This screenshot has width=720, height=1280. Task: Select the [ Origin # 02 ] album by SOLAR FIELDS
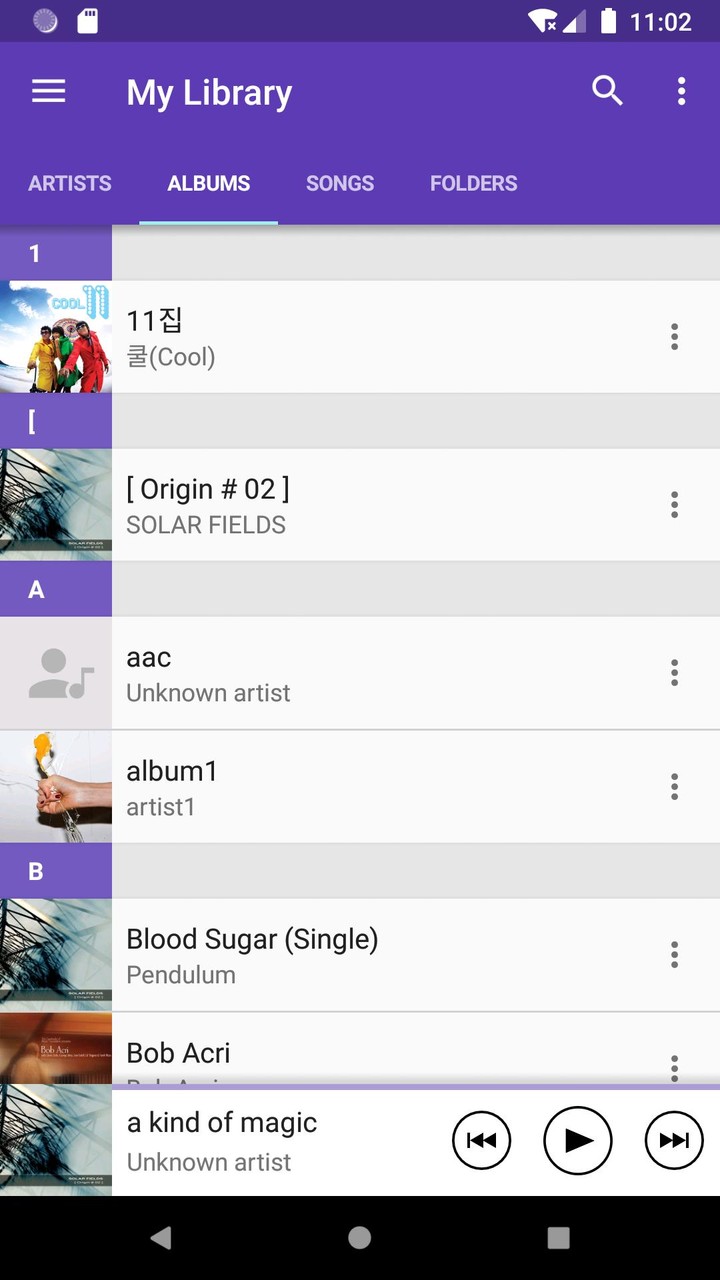[x=300, y=505]
